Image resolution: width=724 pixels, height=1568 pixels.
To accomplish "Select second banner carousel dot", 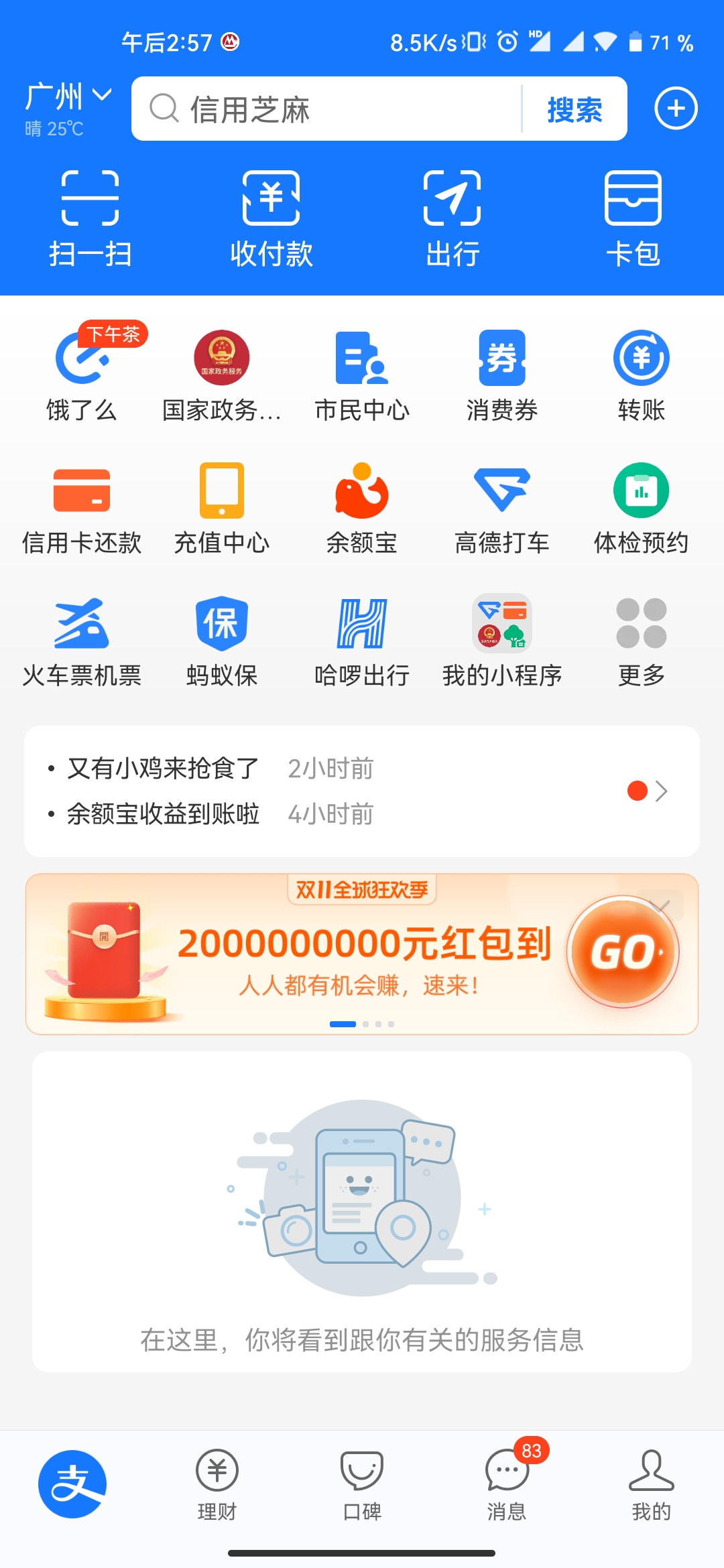I will pyautogui.click(x=367, y=1025).
